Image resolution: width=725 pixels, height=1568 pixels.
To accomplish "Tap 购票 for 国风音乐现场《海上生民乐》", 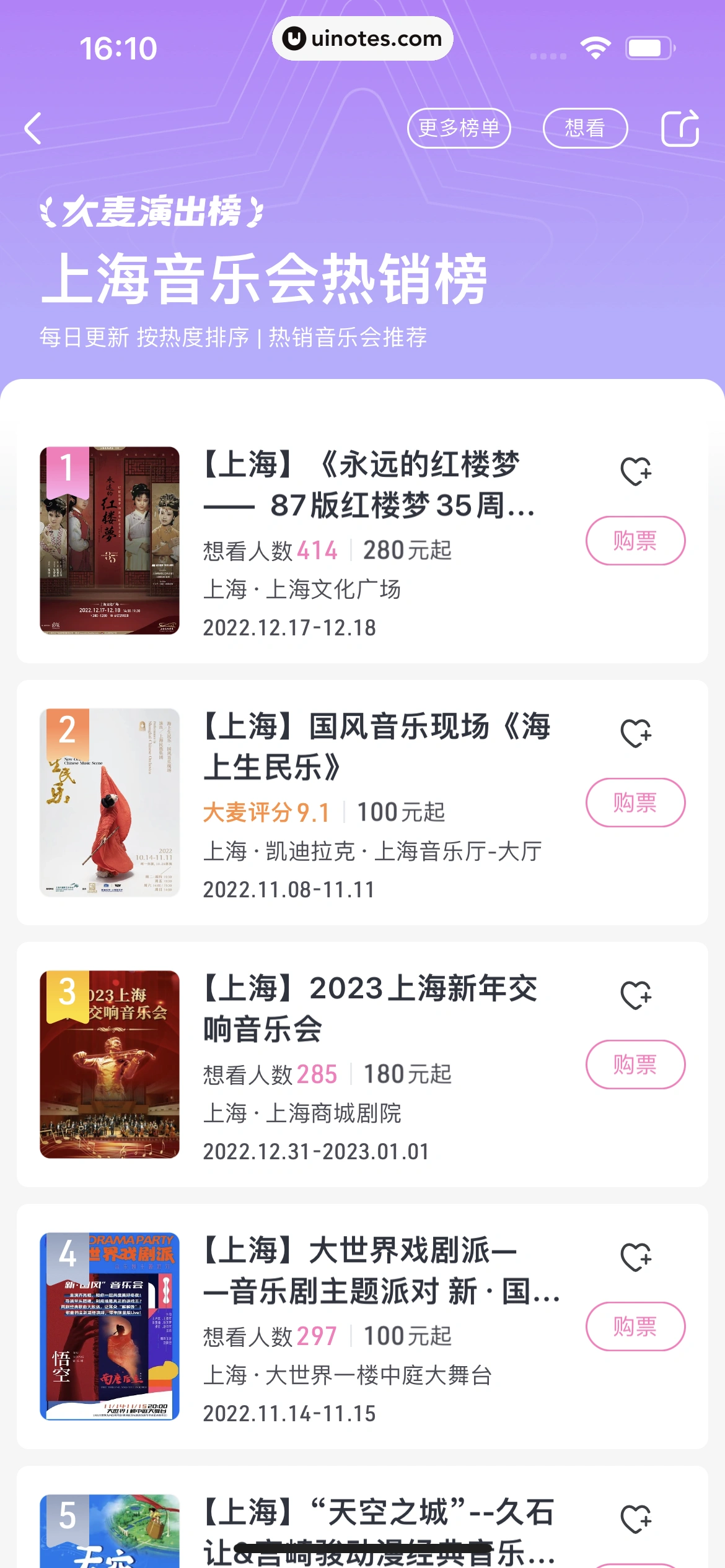I will 635,803.
